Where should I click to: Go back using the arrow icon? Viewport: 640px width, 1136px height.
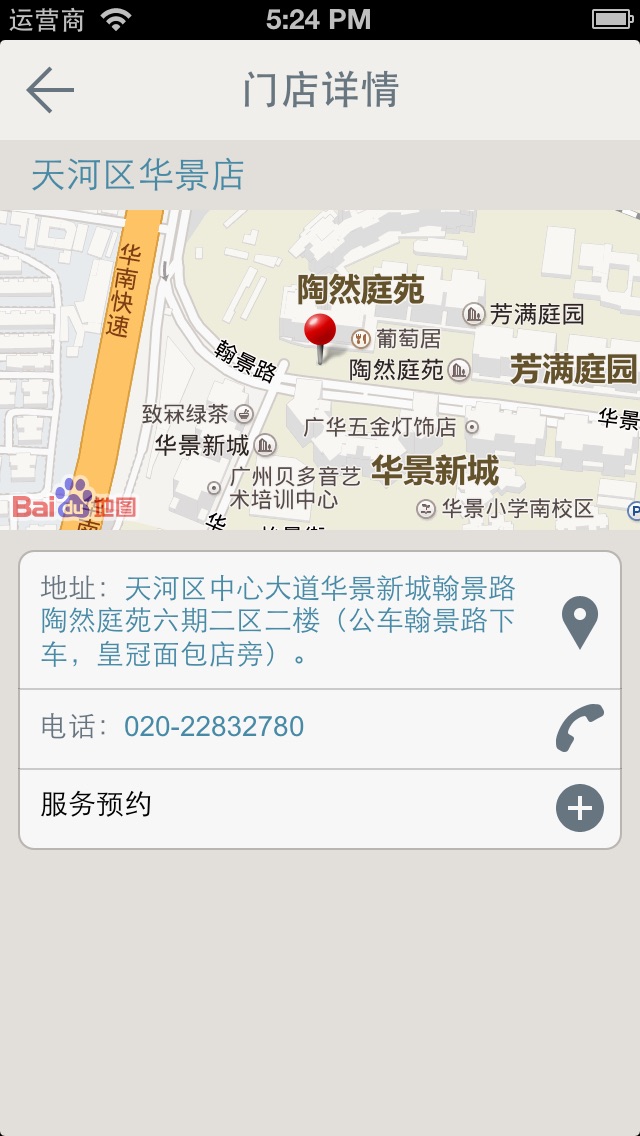pos(50,91)
